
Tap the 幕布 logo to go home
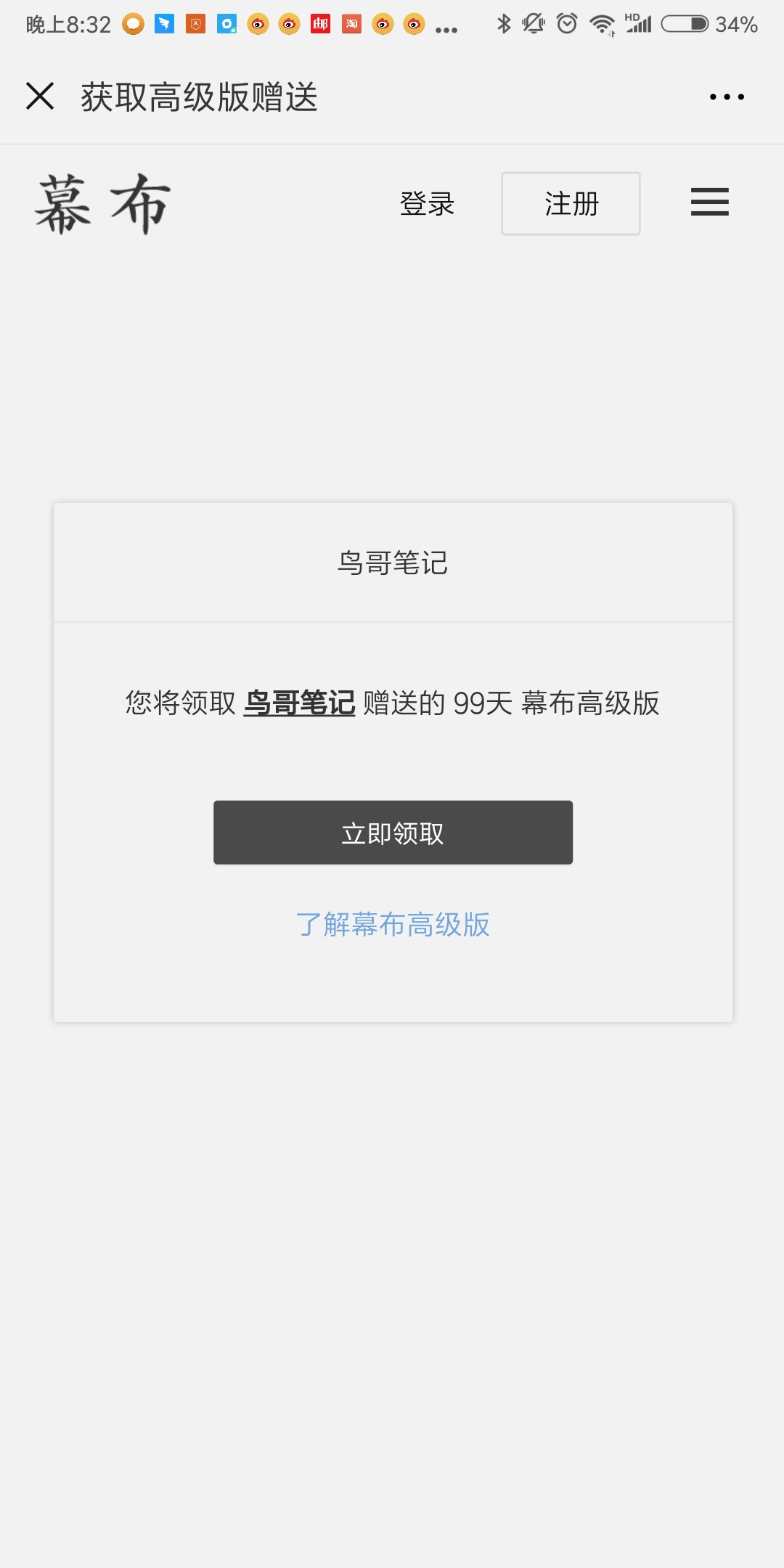103,204
